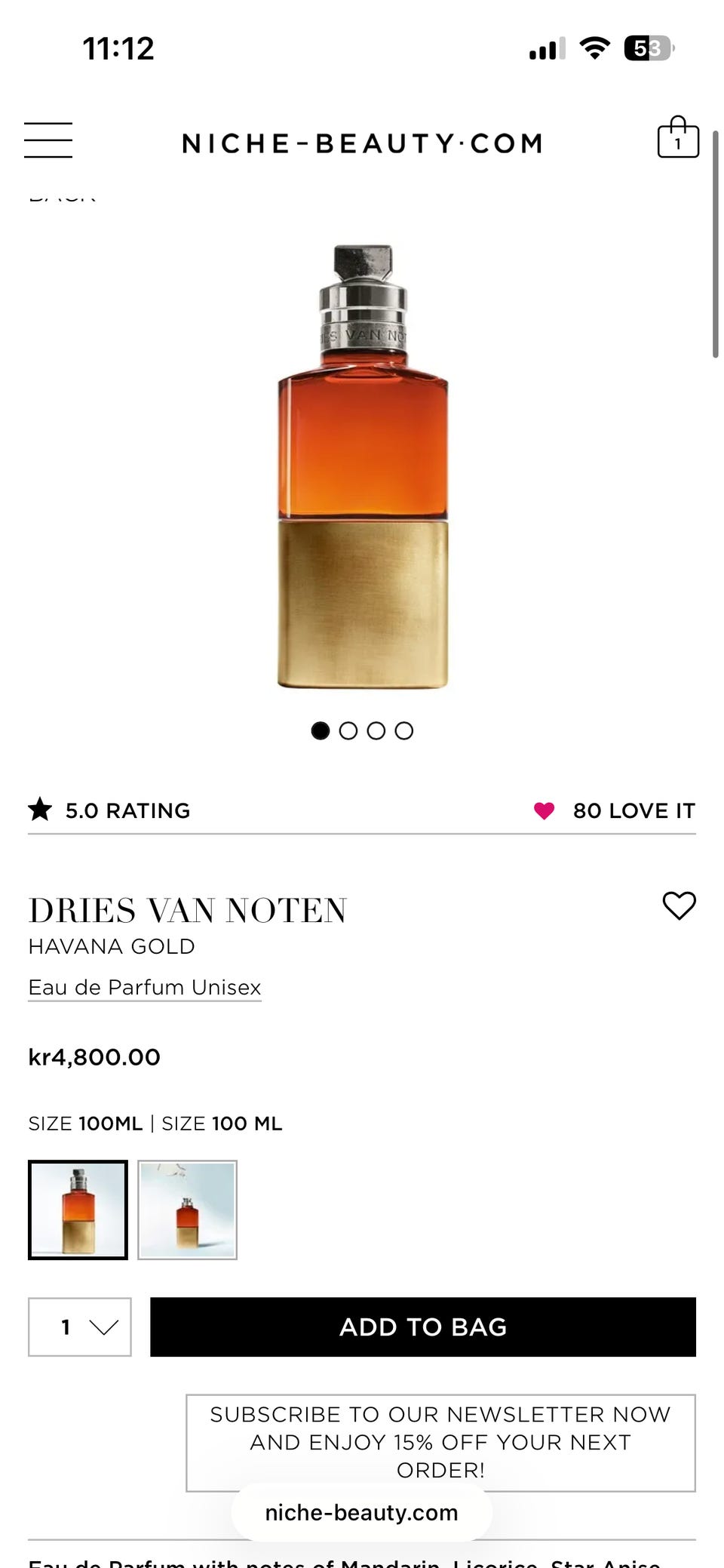The width and height of the screenshot is (724, 1568).
Task: Show the second product image dot
Action: (348, 730)
